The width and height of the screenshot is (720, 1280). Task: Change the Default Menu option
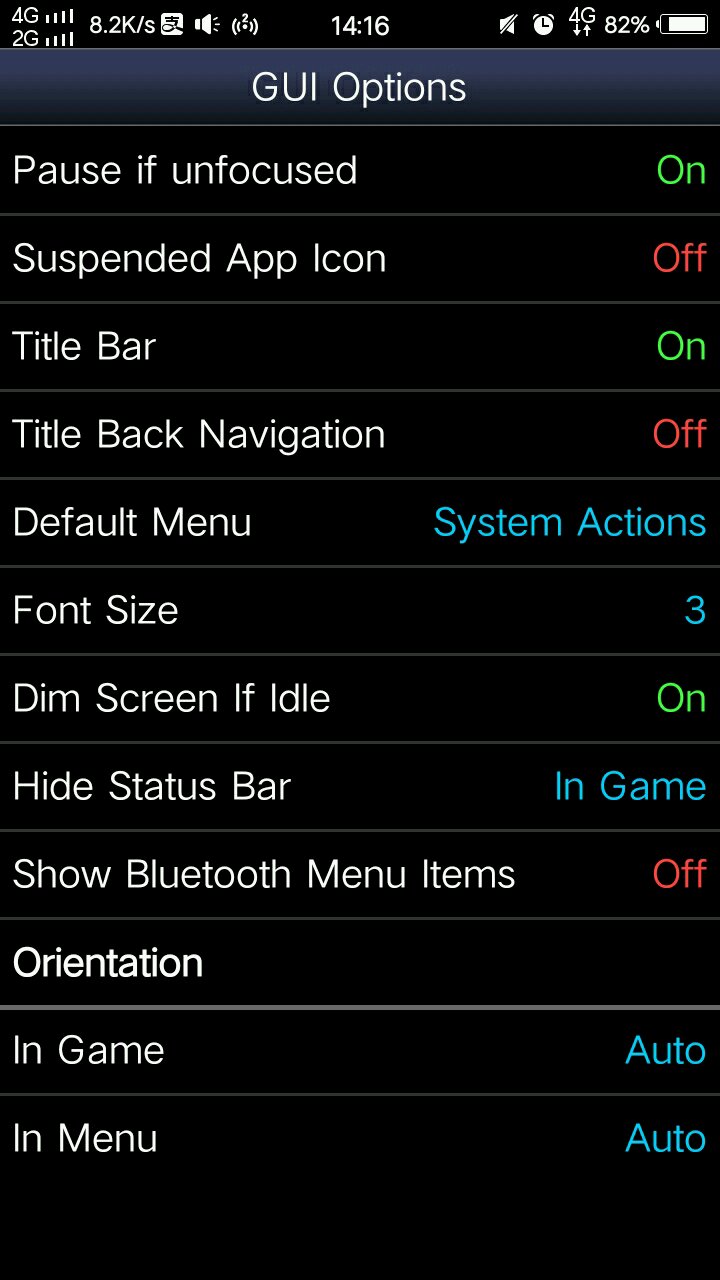tap(360, 522)
